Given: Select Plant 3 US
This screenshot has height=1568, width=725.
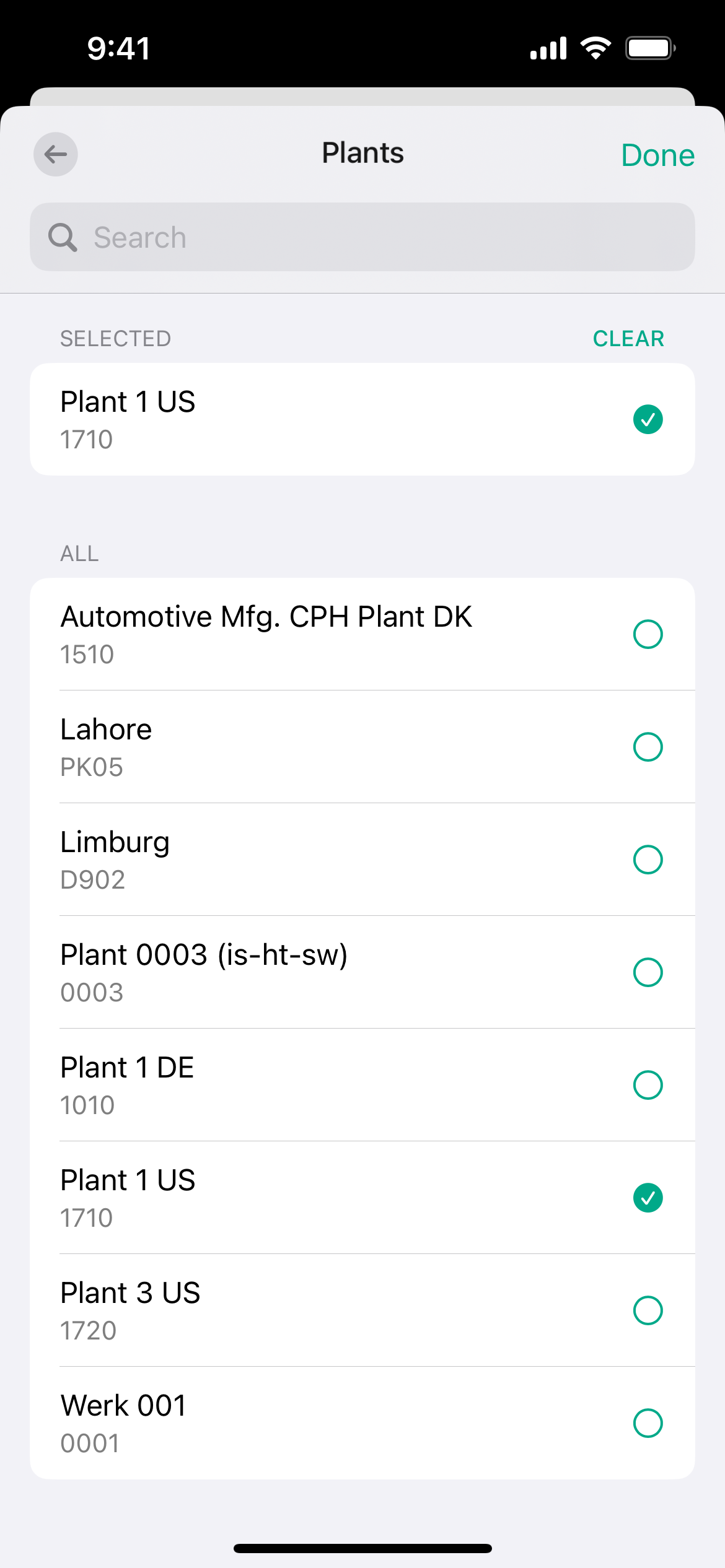Looking at the screenshot, I should (362, 1310).
